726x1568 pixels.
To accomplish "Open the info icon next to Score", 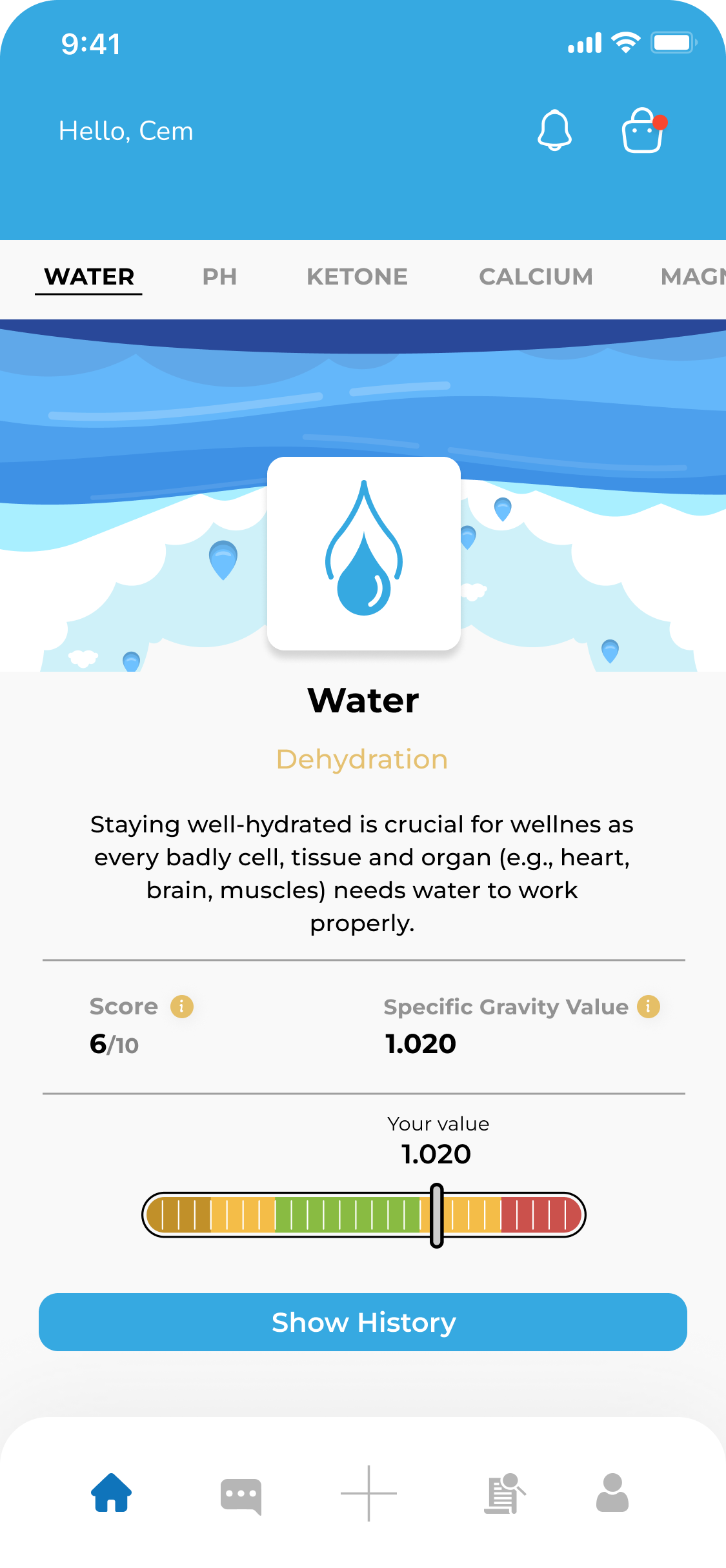I will [182, 1006].
